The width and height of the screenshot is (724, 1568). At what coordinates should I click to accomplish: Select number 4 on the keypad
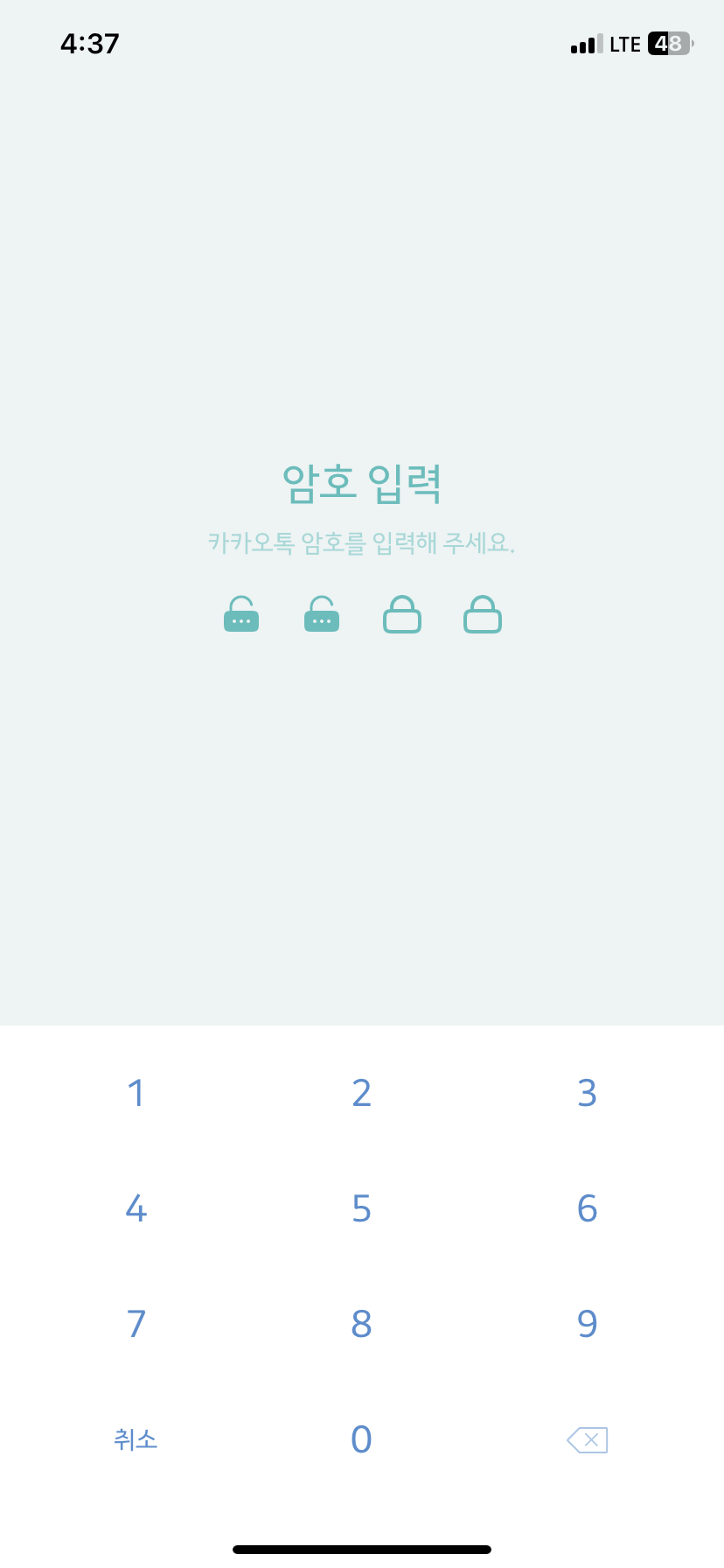pos(136,1208)
